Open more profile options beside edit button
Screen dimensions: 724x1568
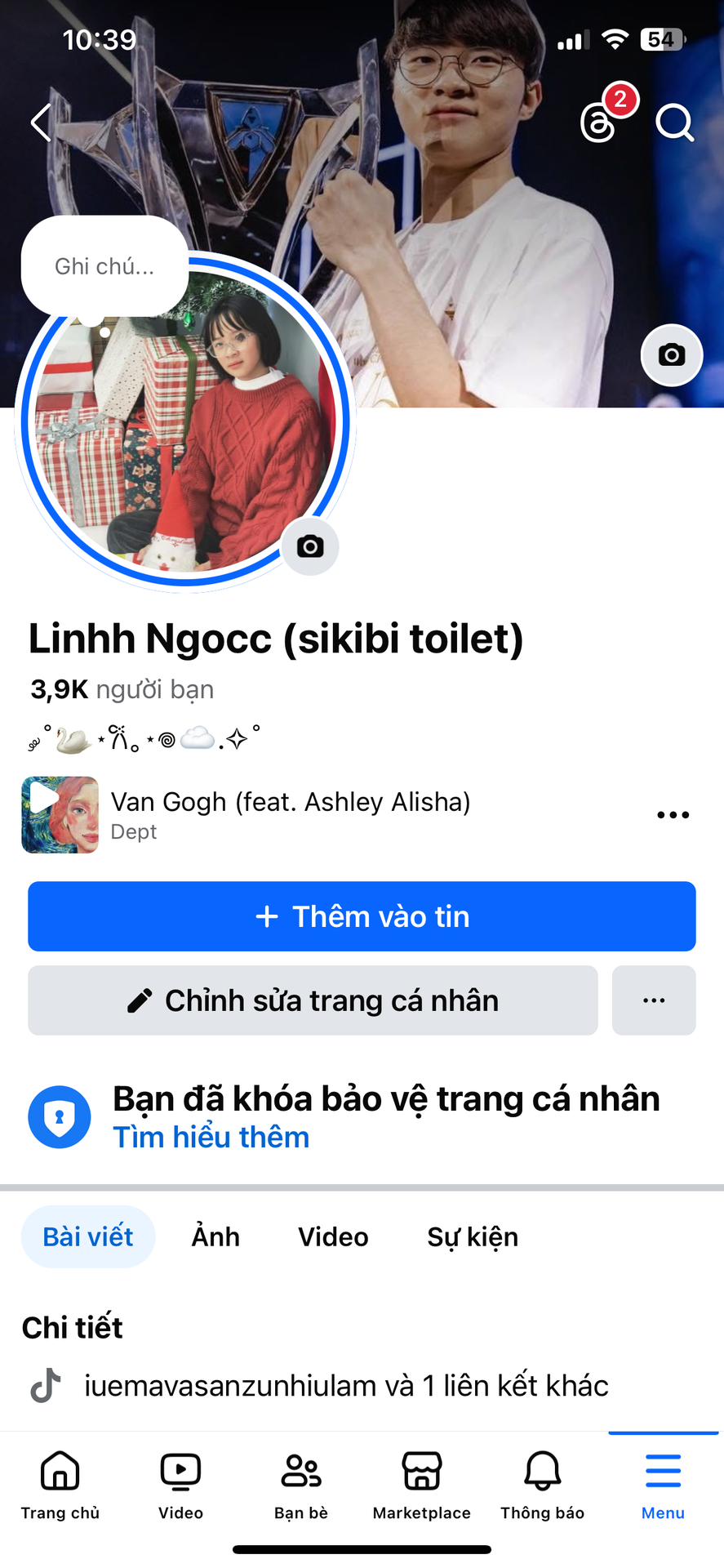click(654, 1000)
